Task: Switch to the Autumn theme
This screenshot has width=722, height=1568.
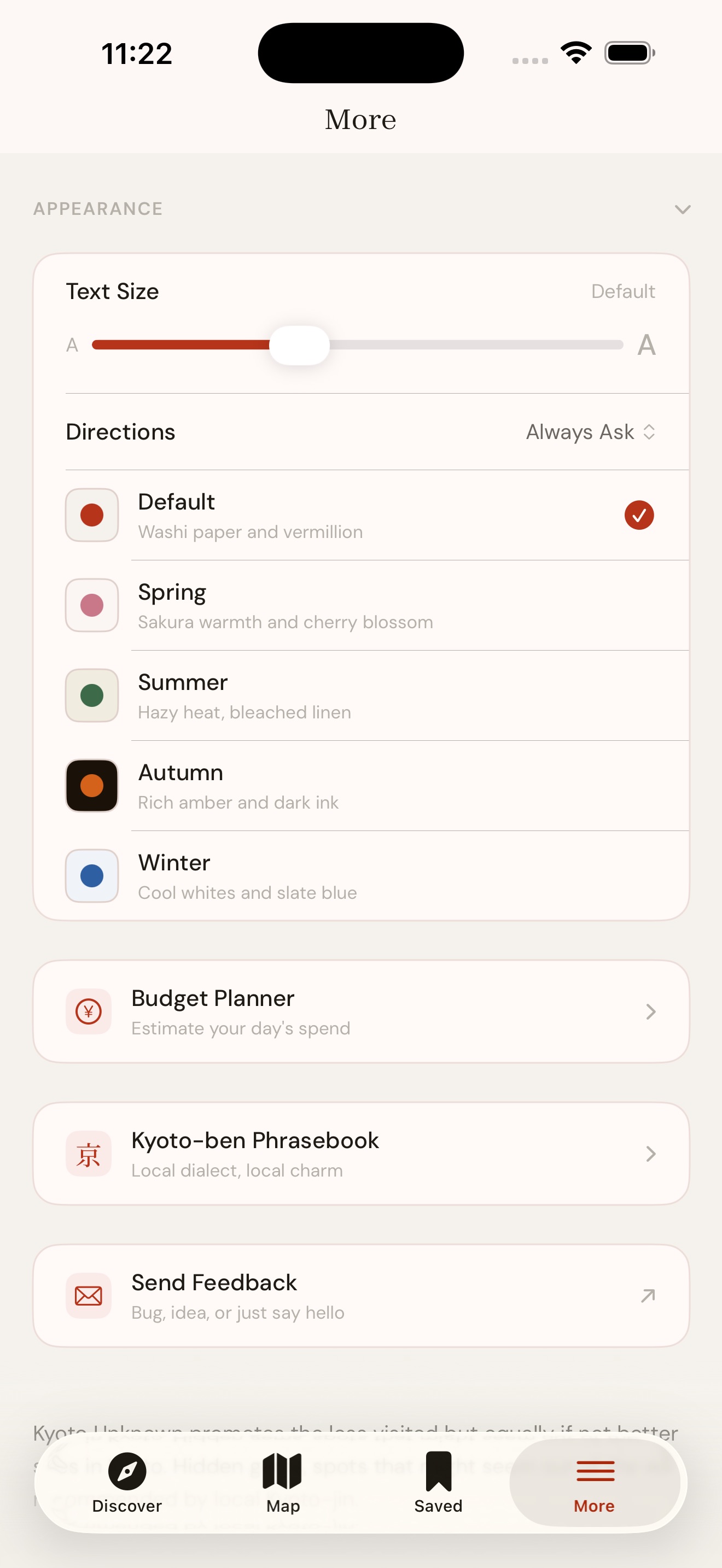Action: pyautogui.click(x=360, y=785)
